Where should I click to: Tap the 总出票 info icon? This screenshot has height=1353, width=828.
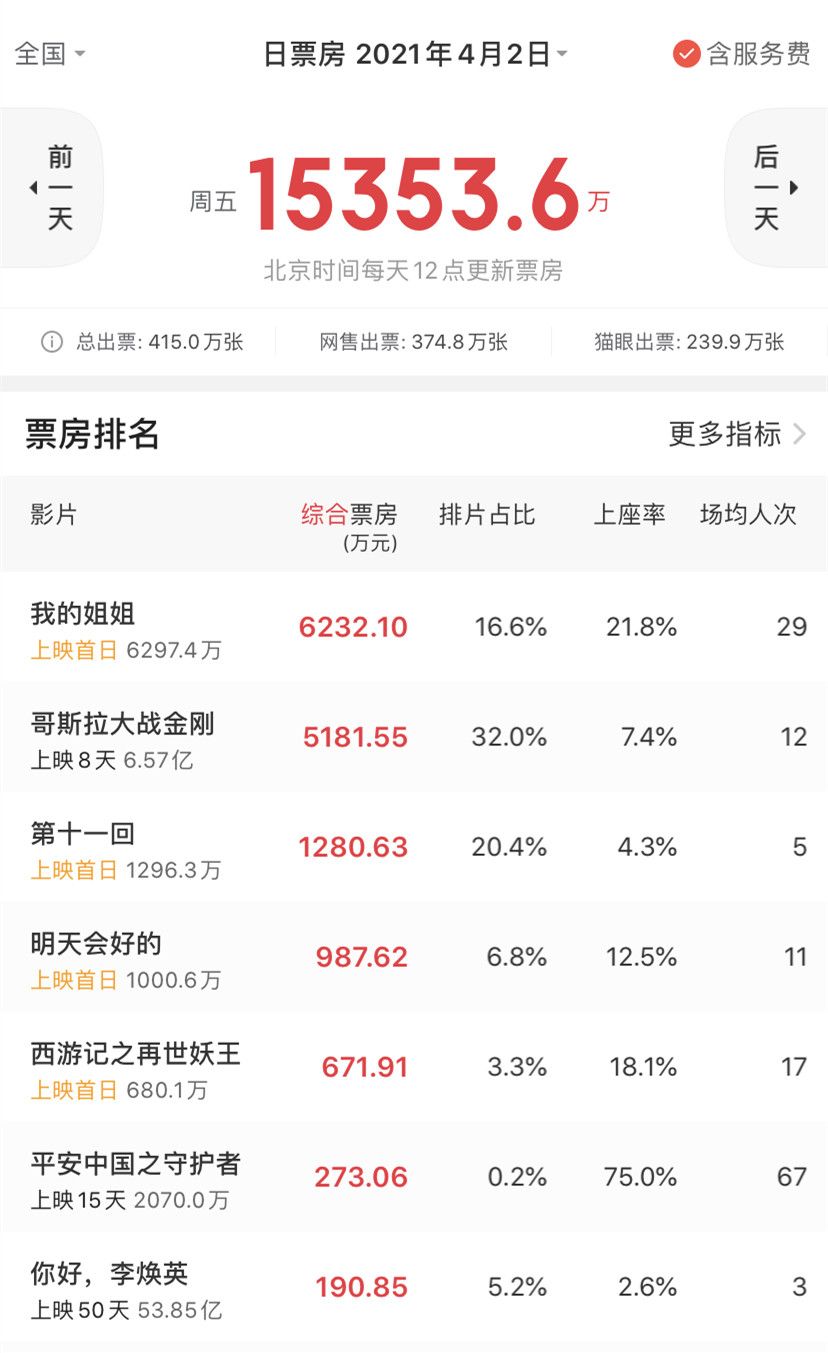click(52, 342)
